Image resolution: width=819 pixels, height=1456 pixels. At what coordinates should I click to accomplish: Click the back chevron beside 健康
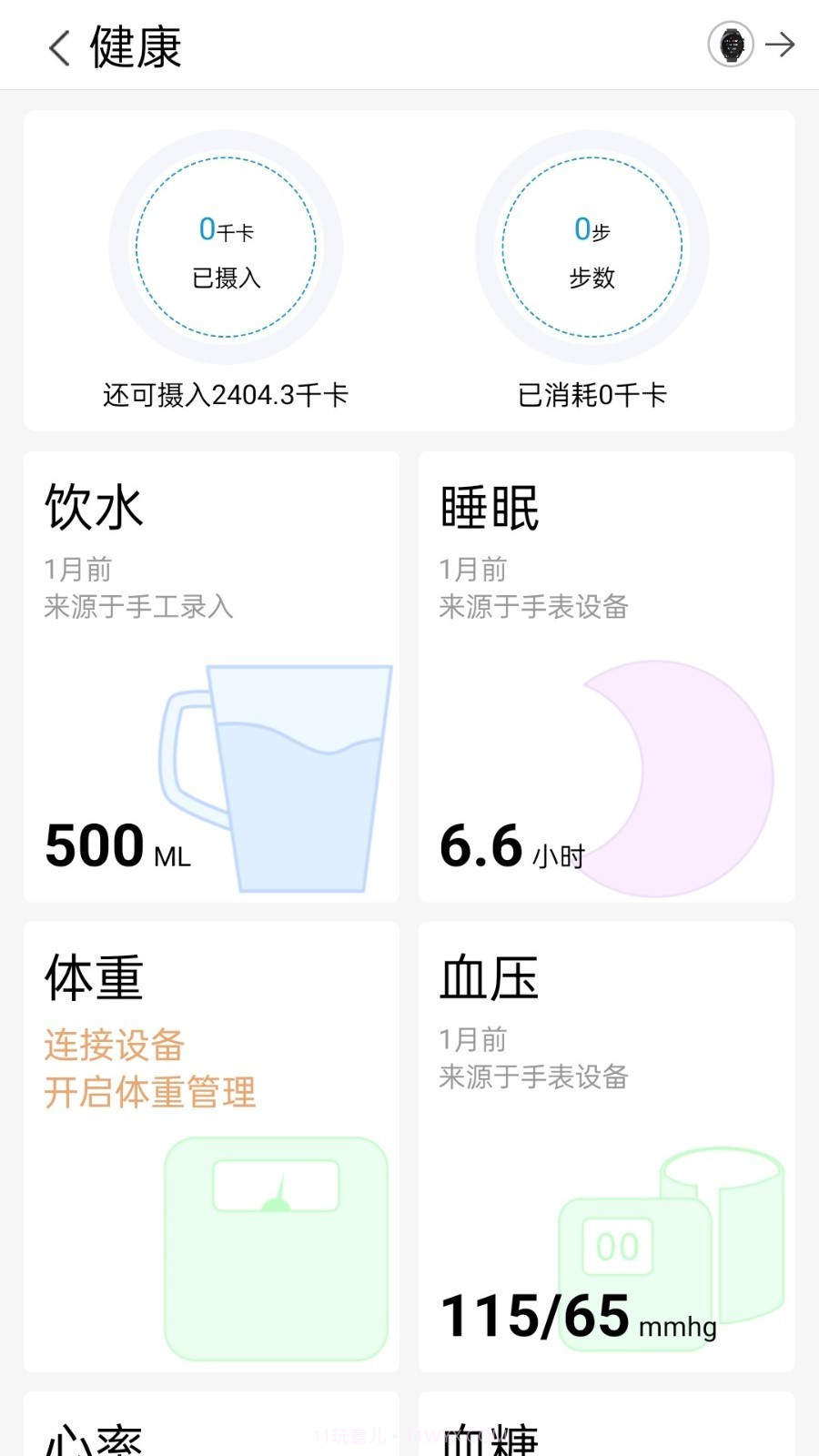tap(58, 46)
